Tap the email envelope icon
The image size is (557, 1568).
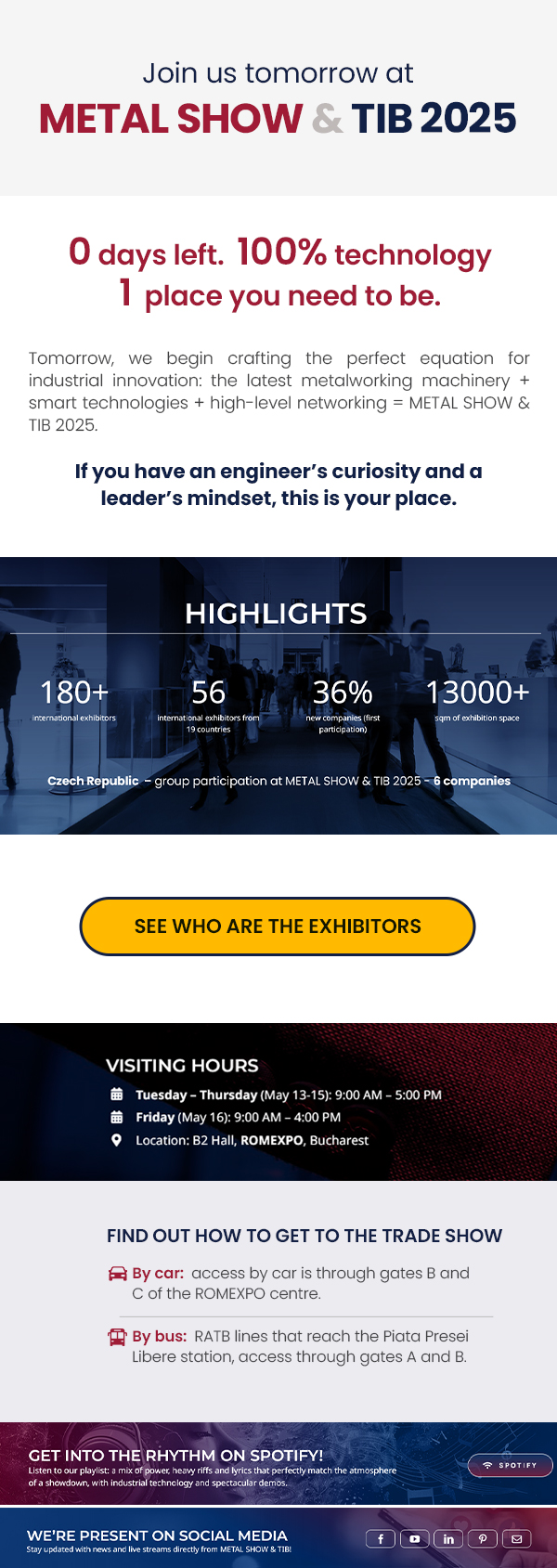(x=517, y=1538)
